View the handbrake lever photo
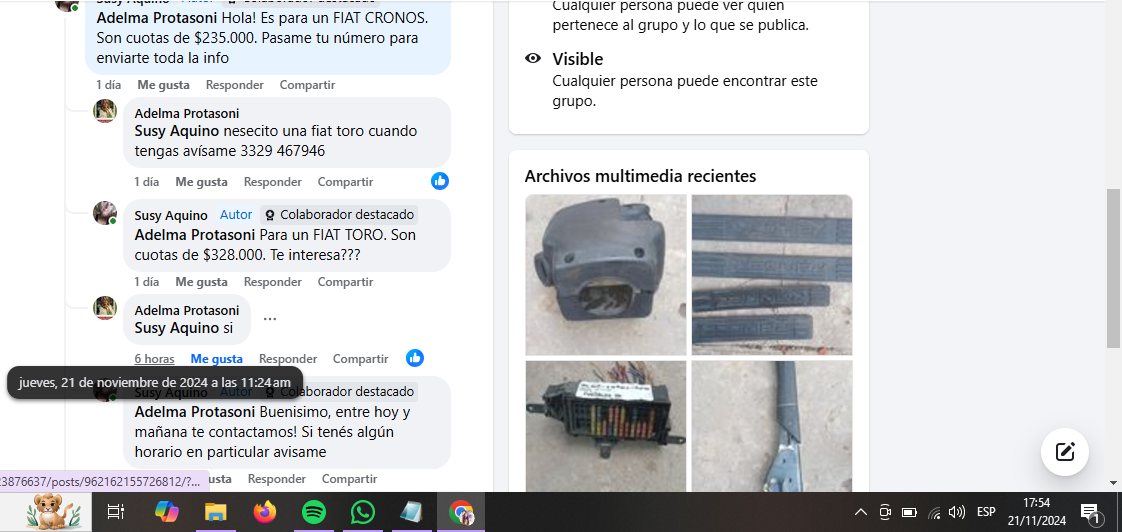This screenshot has width=1122, height=532. point(771,426)
